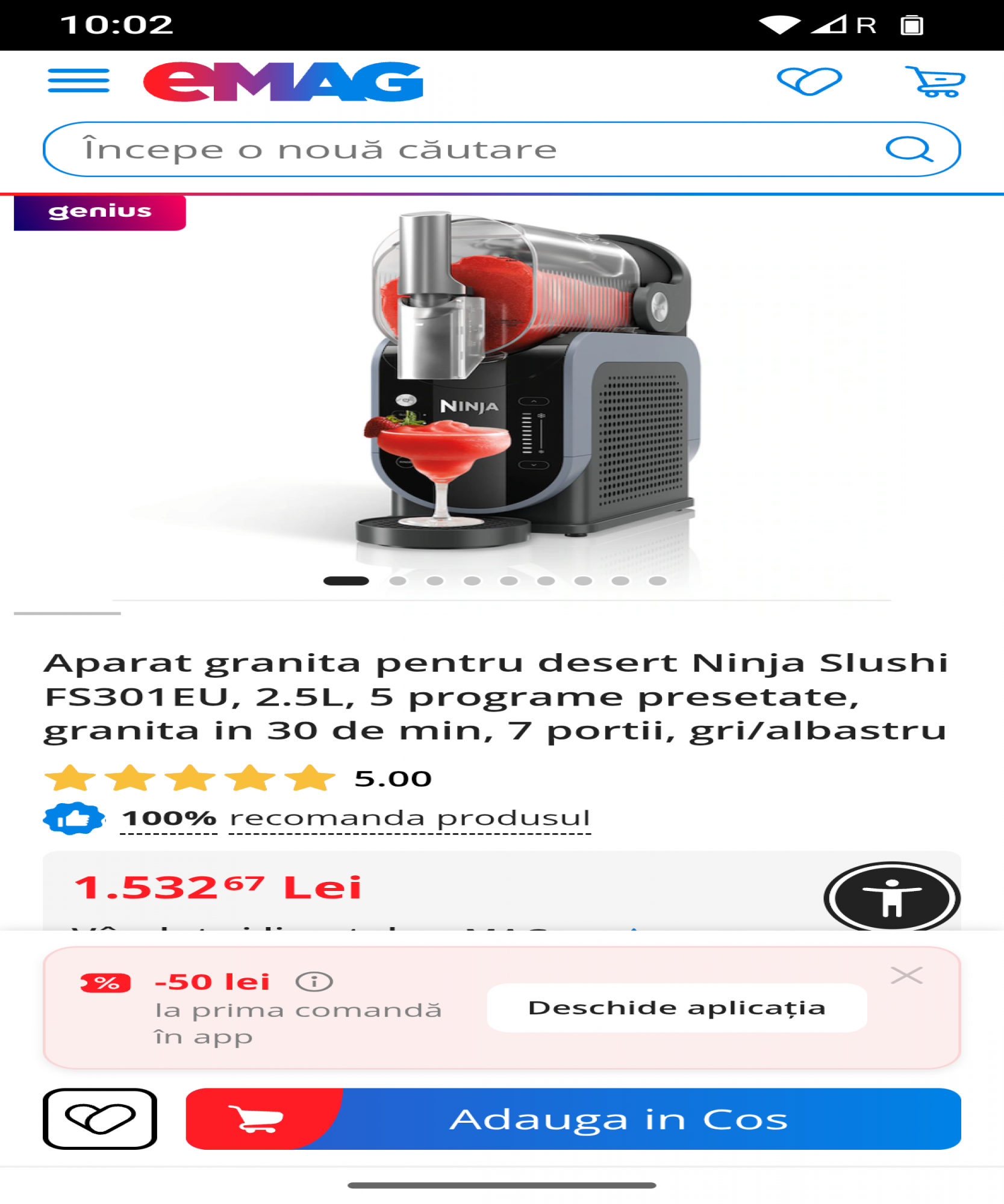Open the shopping cart
Screen dimensions: 1004x1204
pos(935,81)
